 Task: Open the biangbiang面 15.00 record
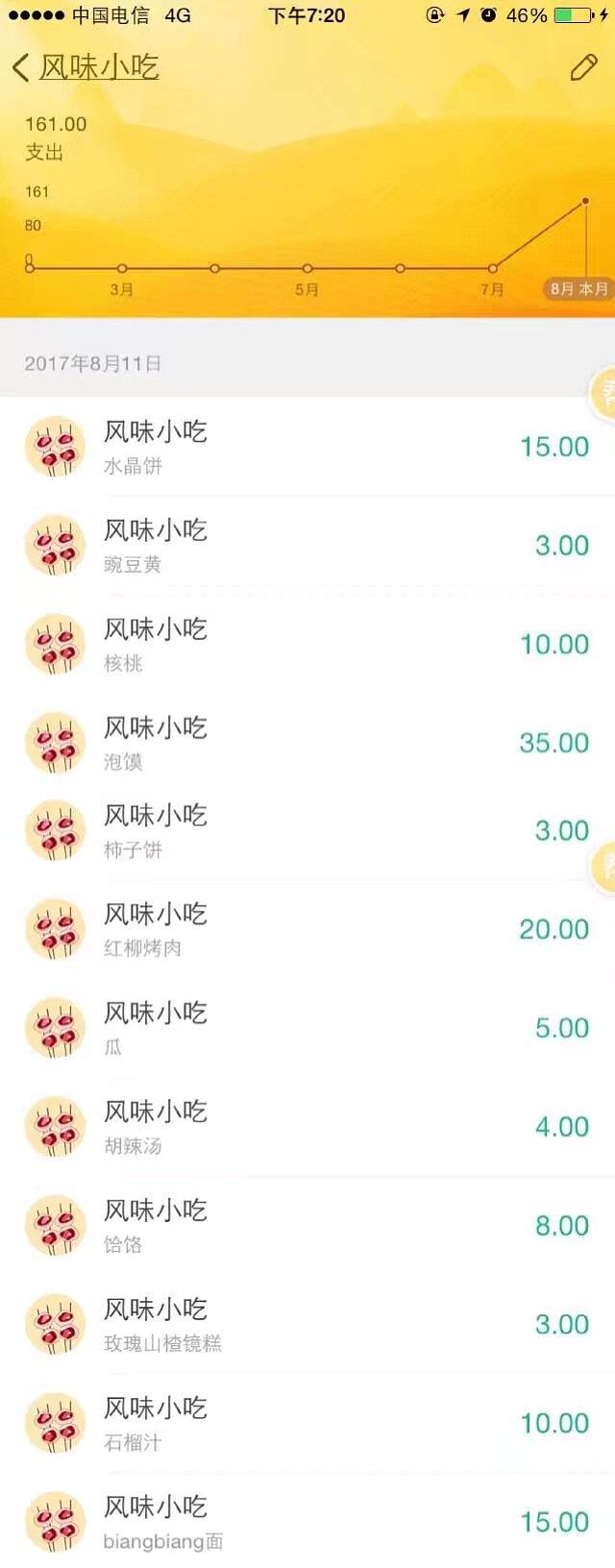tap(307, 1522)
